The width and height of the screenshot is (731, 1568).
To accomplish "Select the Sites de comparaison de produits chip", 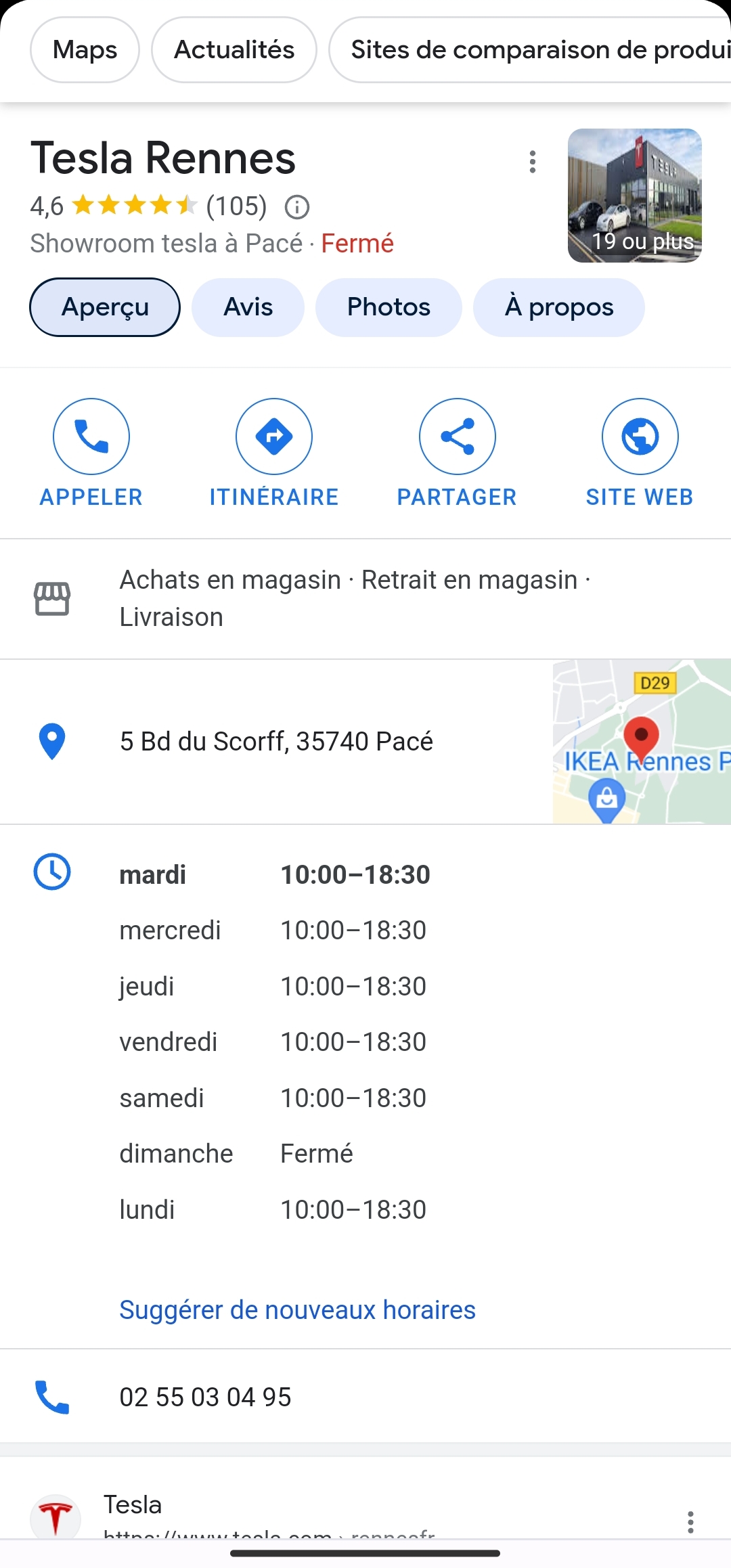I will [x=535, y=50].
